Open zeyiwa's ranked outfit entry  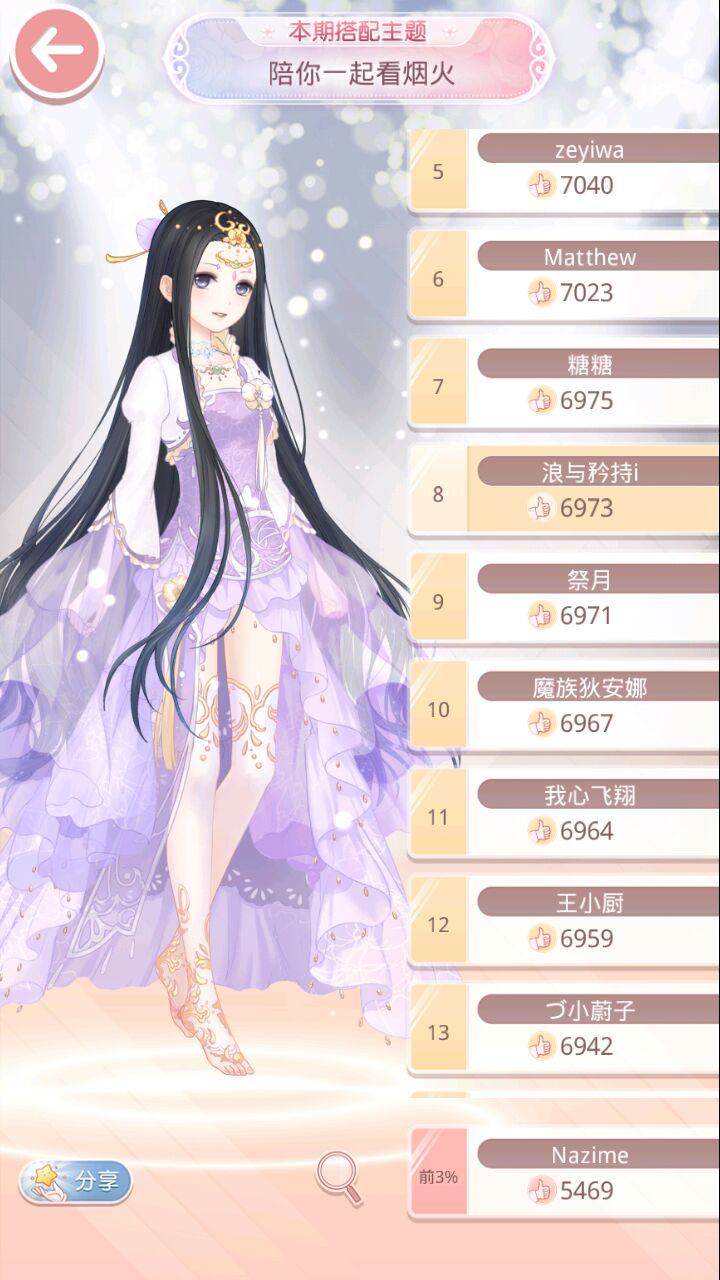click(564, 170)
